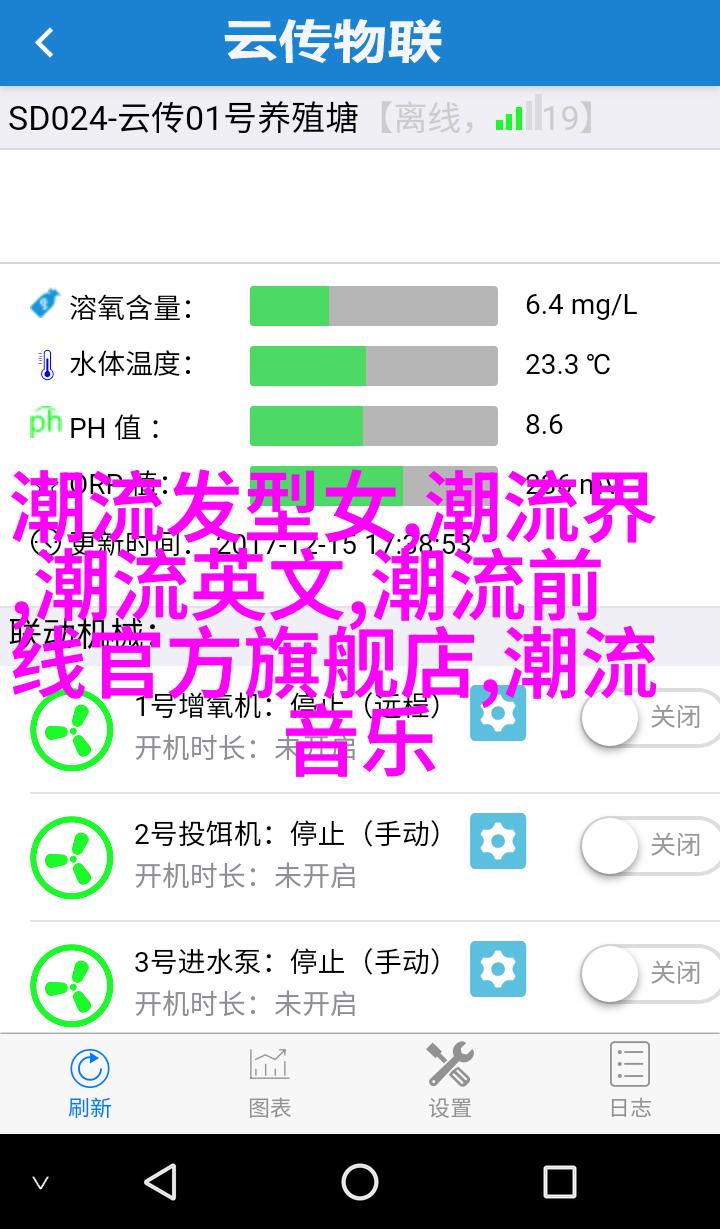This screenshot has height=1229, width=720.
Task: Go to the 设置 tab
Action: coord(450,1082)
